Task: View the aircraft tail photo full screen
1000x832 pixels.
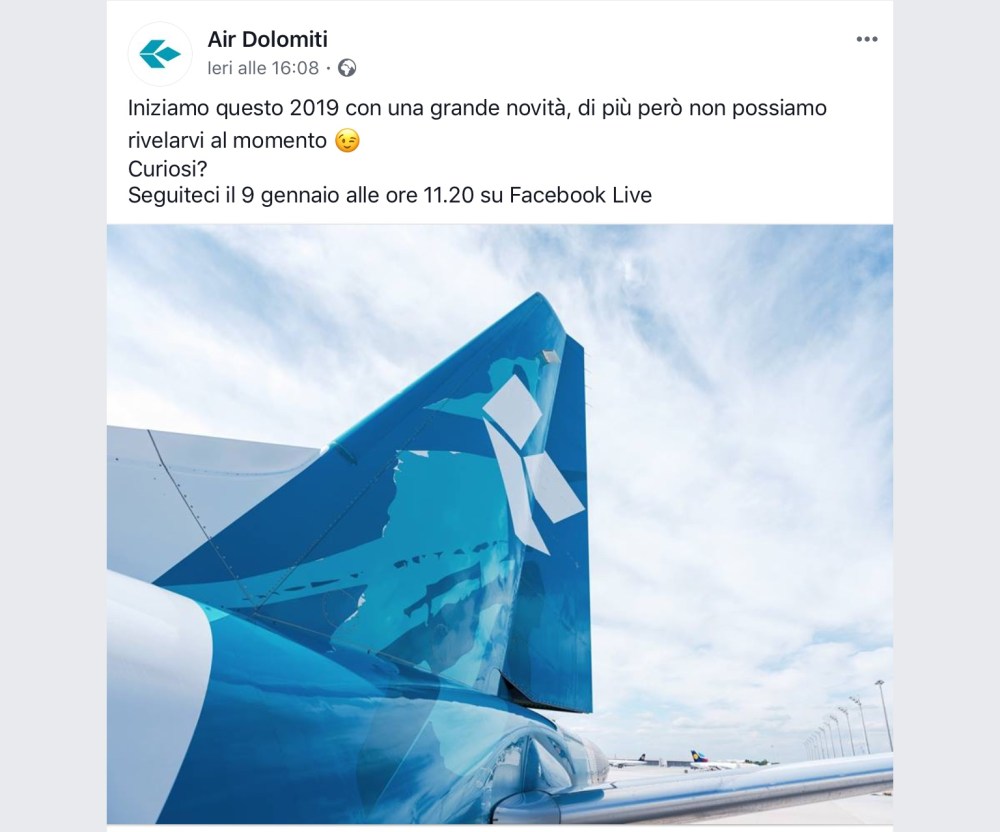Action: tap(500, 525)
